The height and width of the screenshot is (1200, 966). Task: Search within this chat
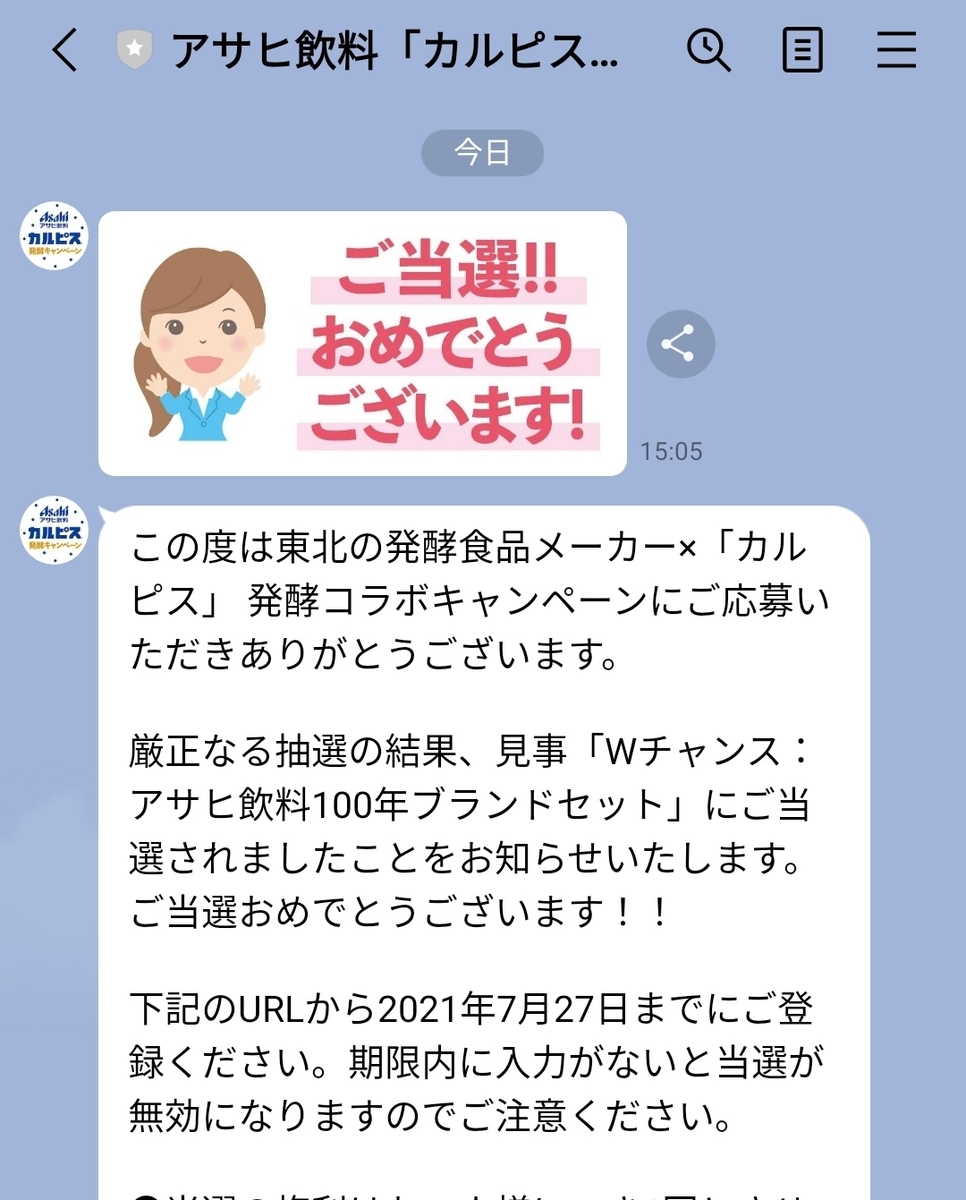709,50
